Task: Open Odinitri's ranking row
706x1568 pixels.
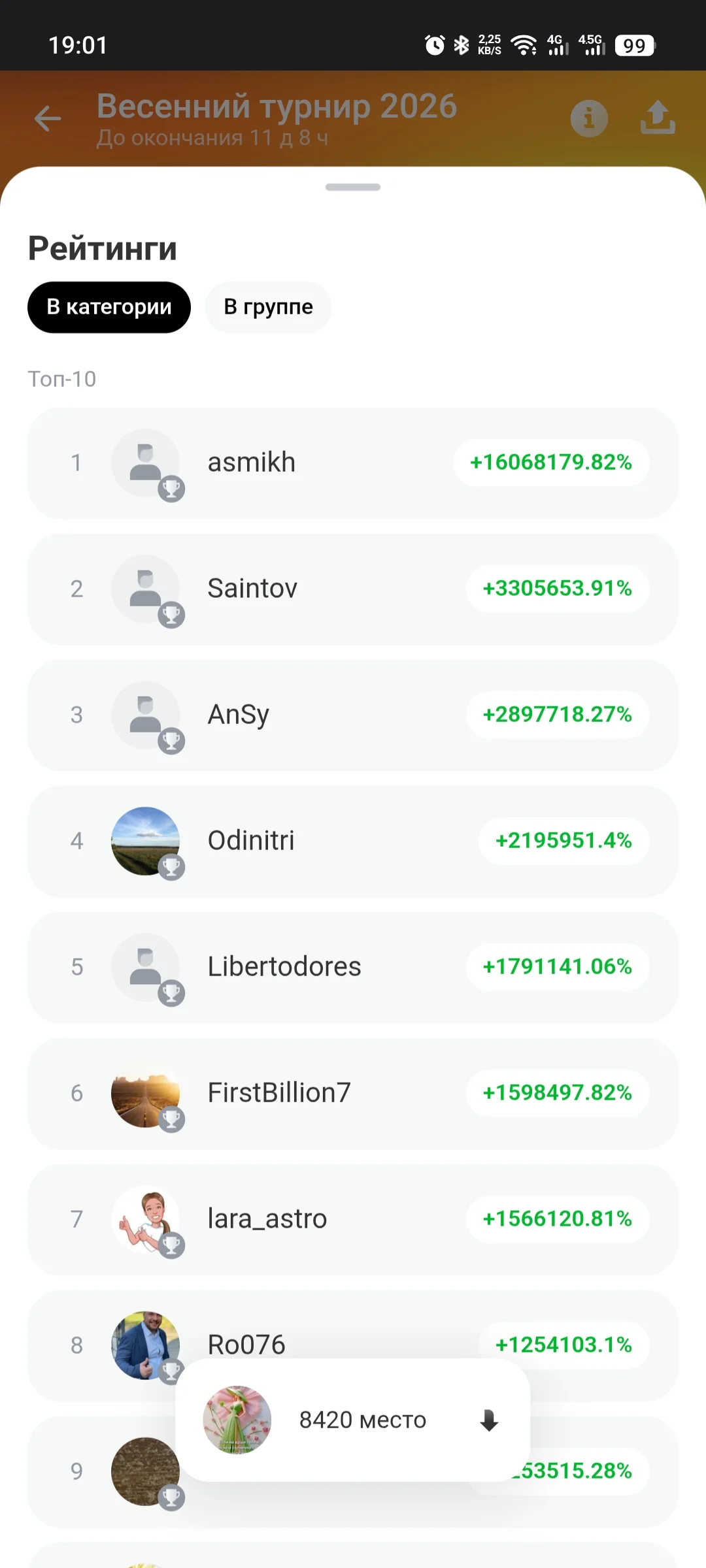Action: 353,841
